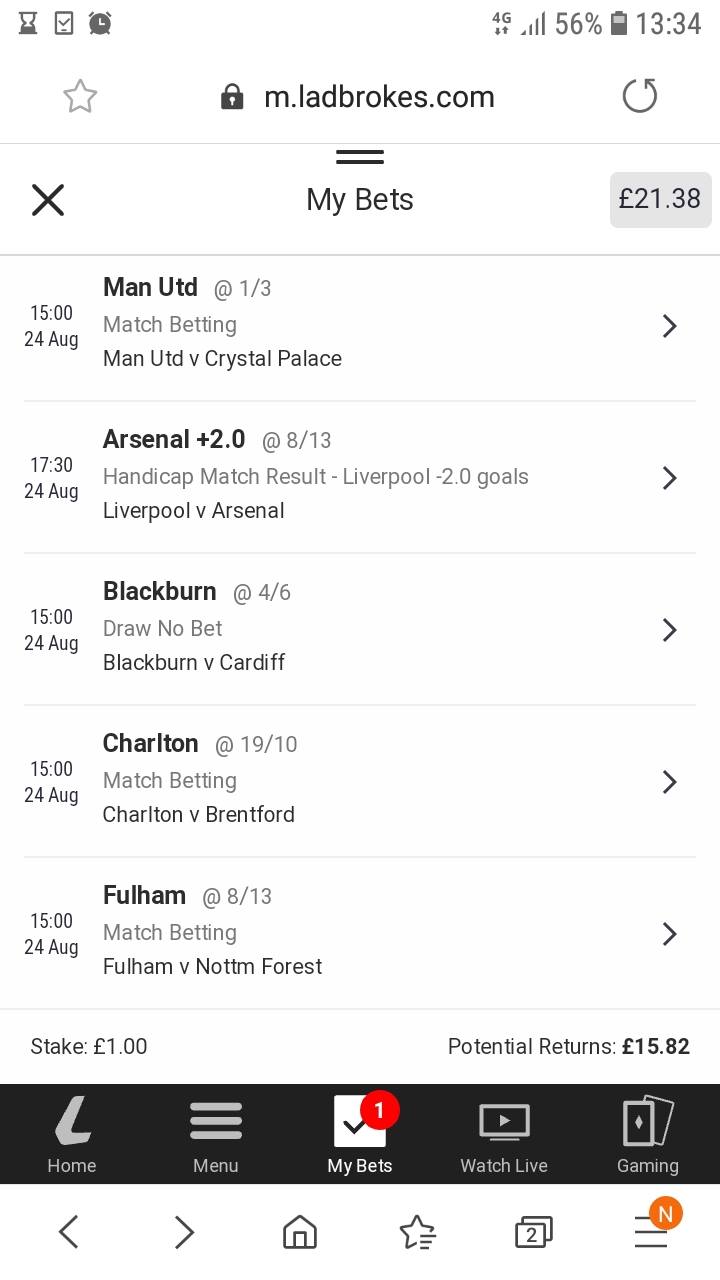Open the browser home page
Screen dimensions: 720x1280
pos(300,1232)
